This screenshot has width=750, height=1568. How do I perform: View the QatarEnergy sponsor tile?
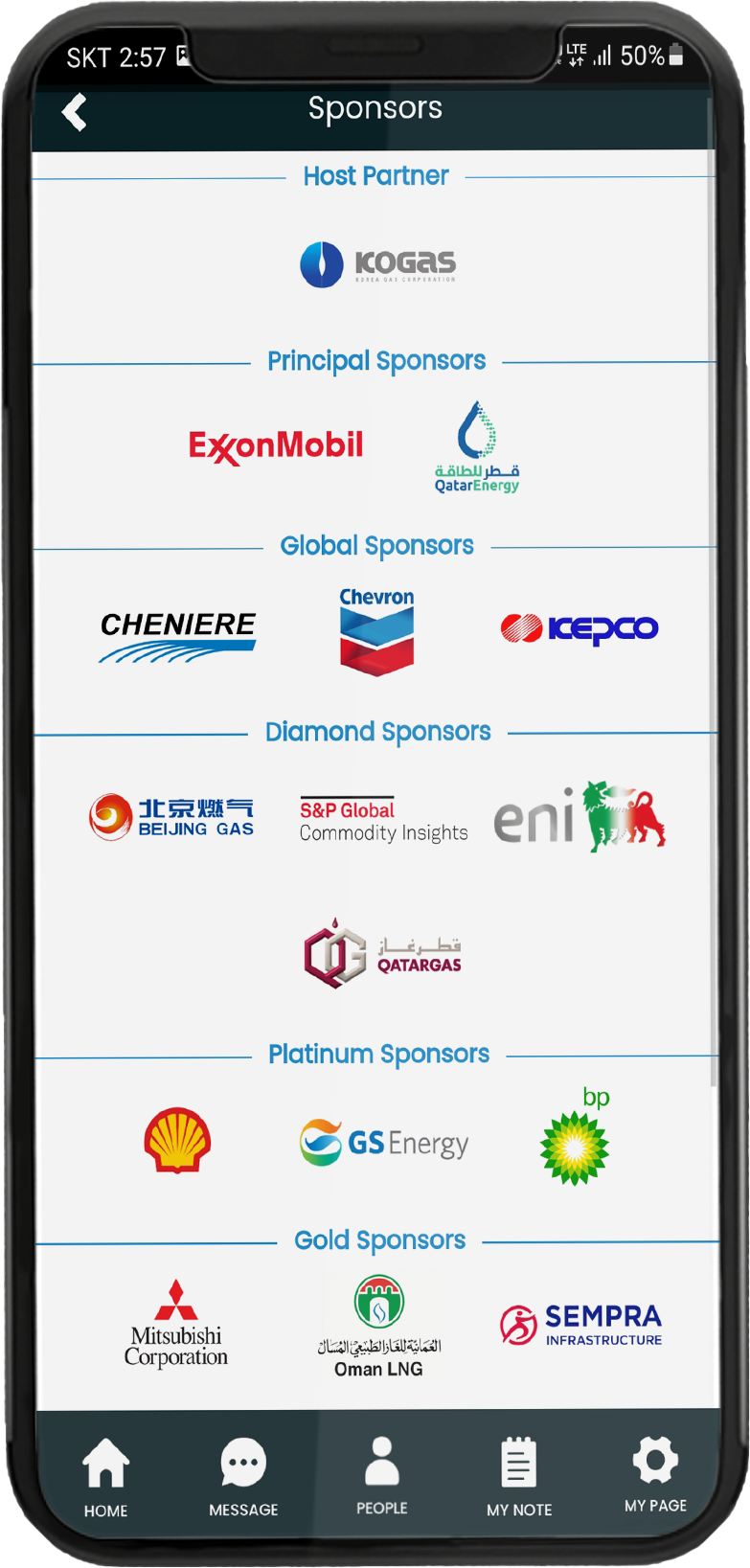click(477, 446)
